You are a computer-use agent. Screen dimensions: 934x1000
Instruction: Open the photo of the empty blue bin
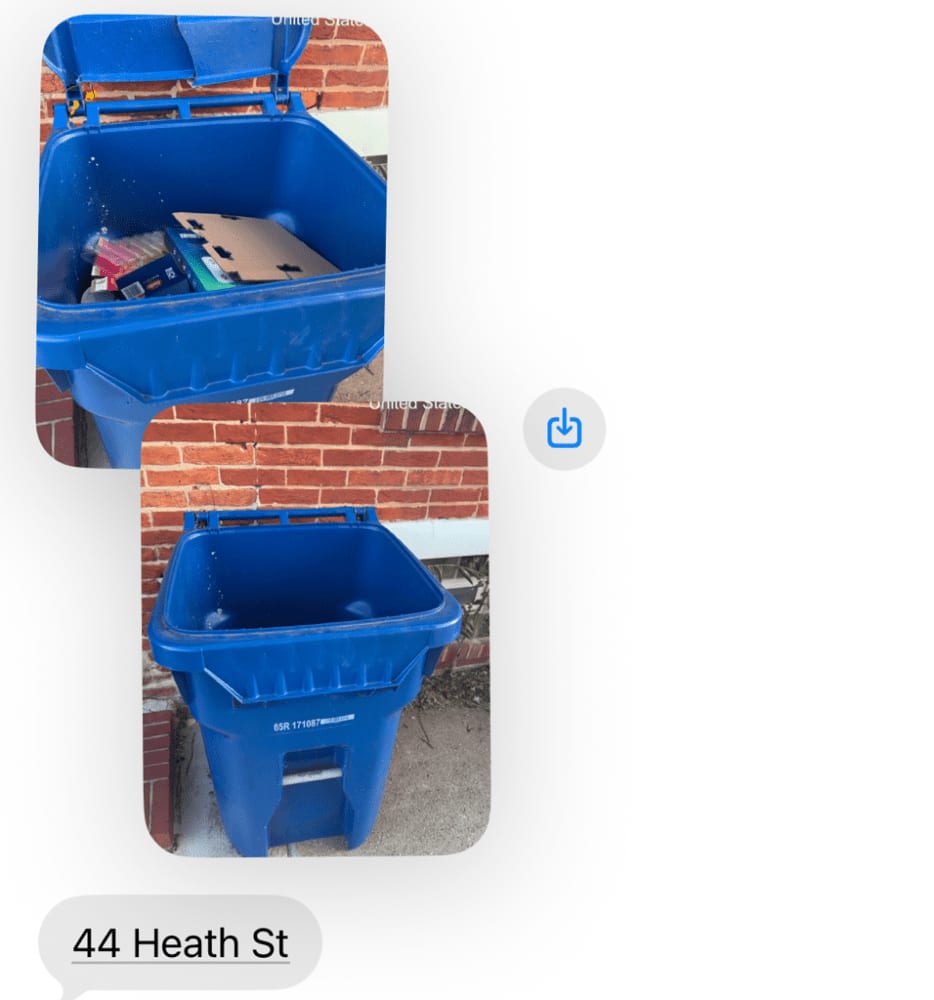click(x=315, y=630)
